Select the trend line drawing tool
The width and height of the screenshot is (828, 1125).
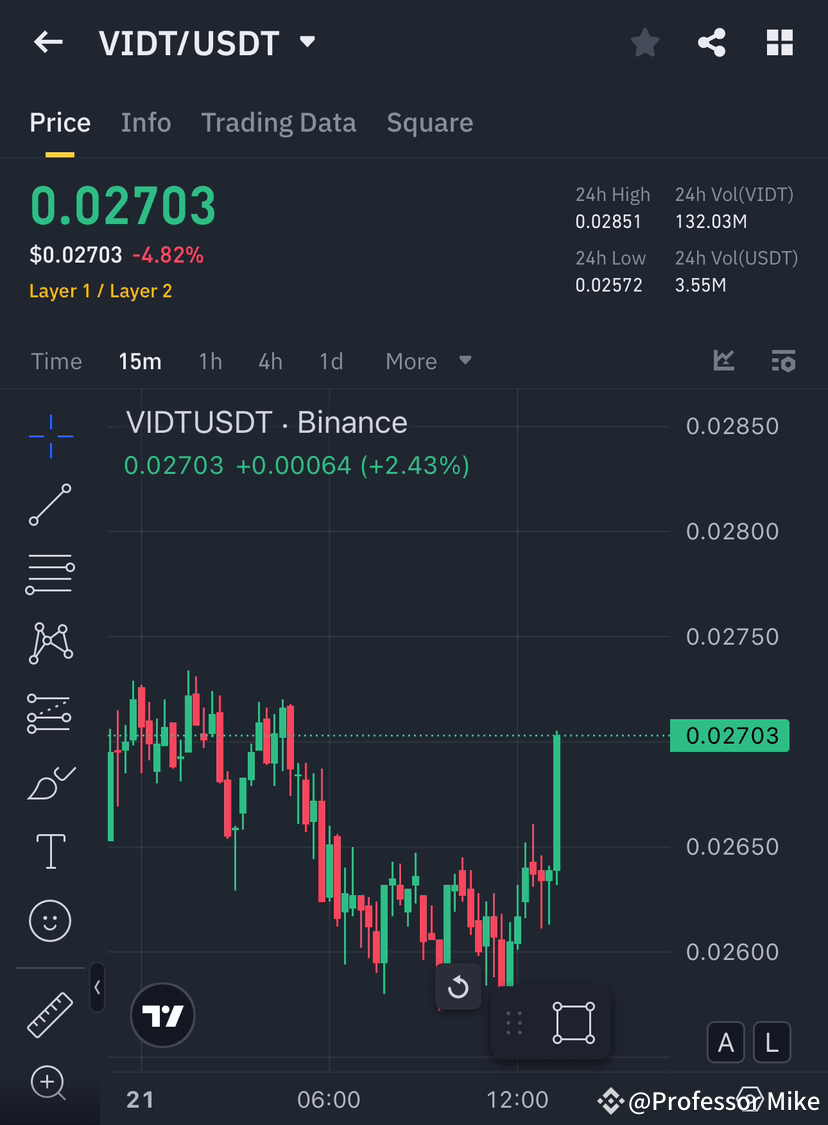50,505
